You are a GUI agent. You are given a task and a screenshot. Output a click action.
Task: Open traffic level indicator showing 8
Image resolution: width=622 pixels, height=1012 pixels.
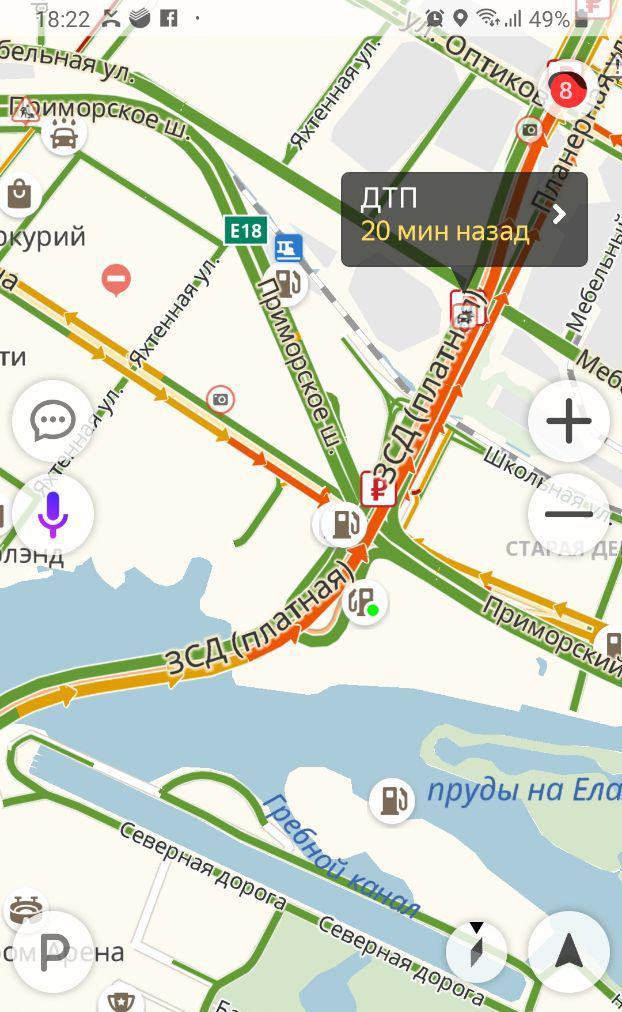point(565,90)
